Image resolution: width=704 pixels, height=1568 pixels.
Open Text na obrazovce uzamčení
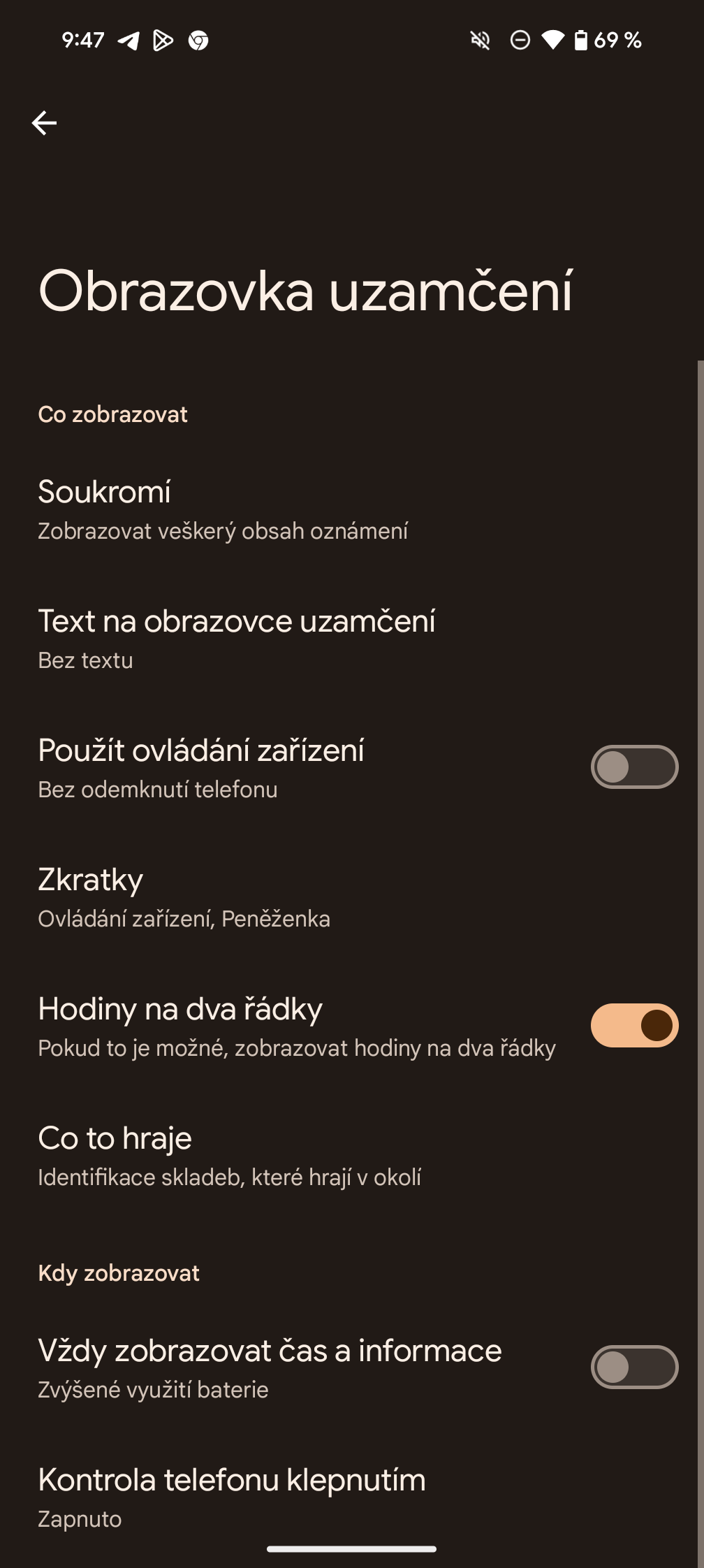[237, 639]
